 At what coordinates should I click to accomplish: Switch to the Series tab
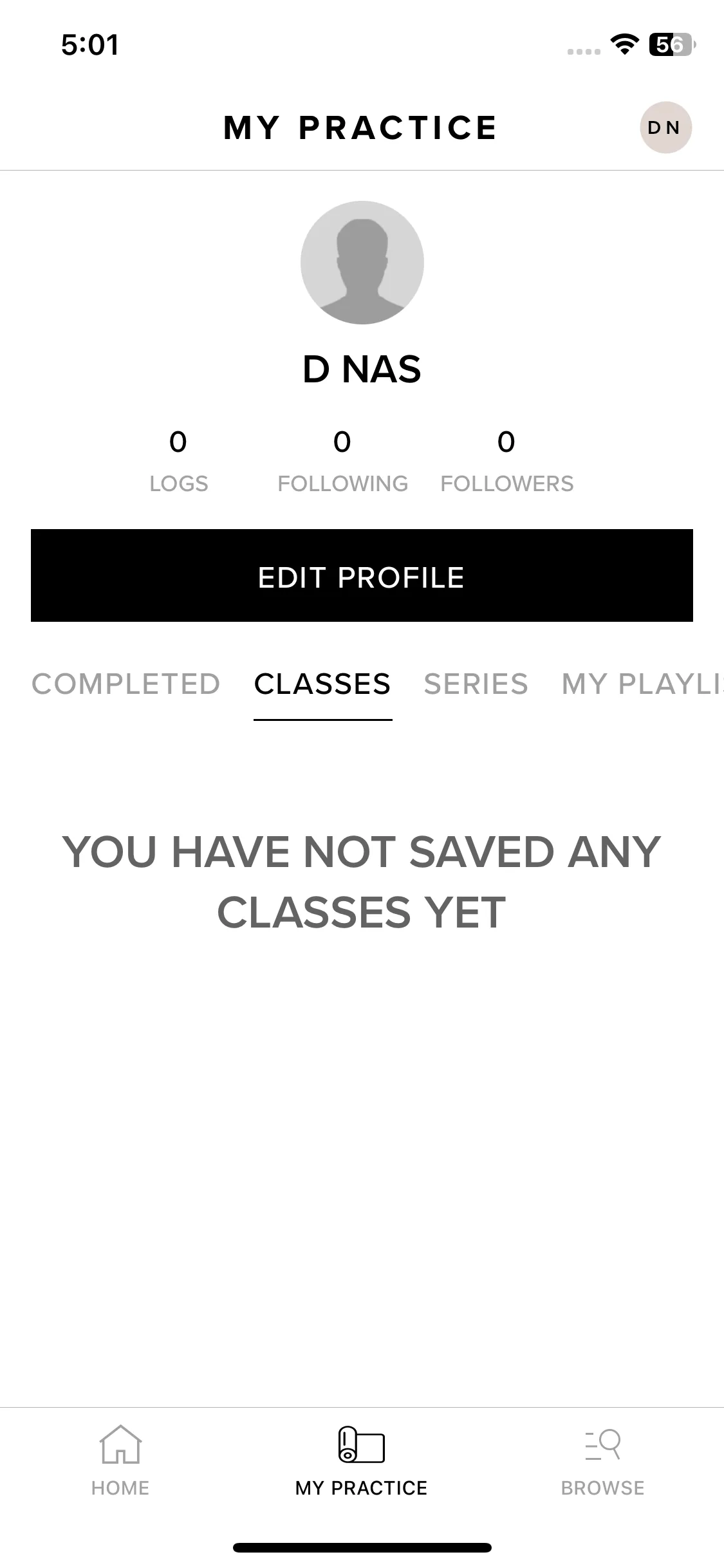coord(476,684)
